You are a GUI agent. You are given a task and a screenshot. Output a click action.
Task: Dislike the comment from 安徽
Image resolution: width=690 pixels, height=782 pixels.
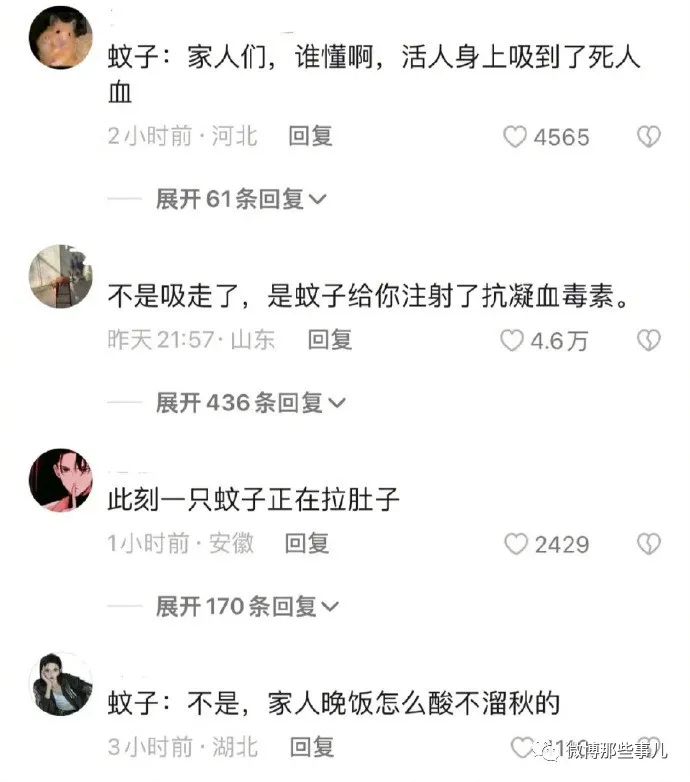tap(649, 544)
